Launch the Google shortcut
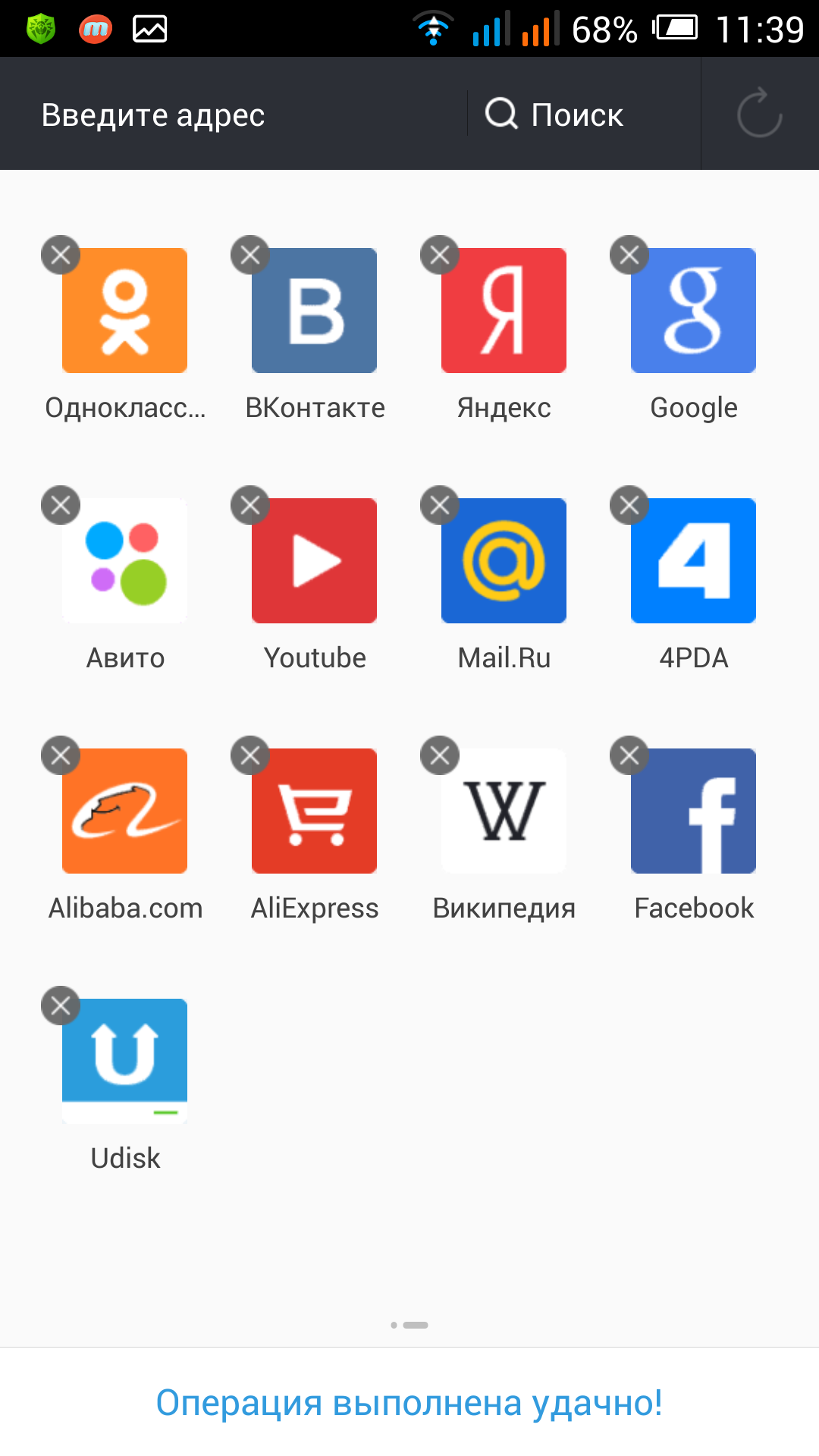Viewport: 819px width, 1456px height. click(694, 312)
